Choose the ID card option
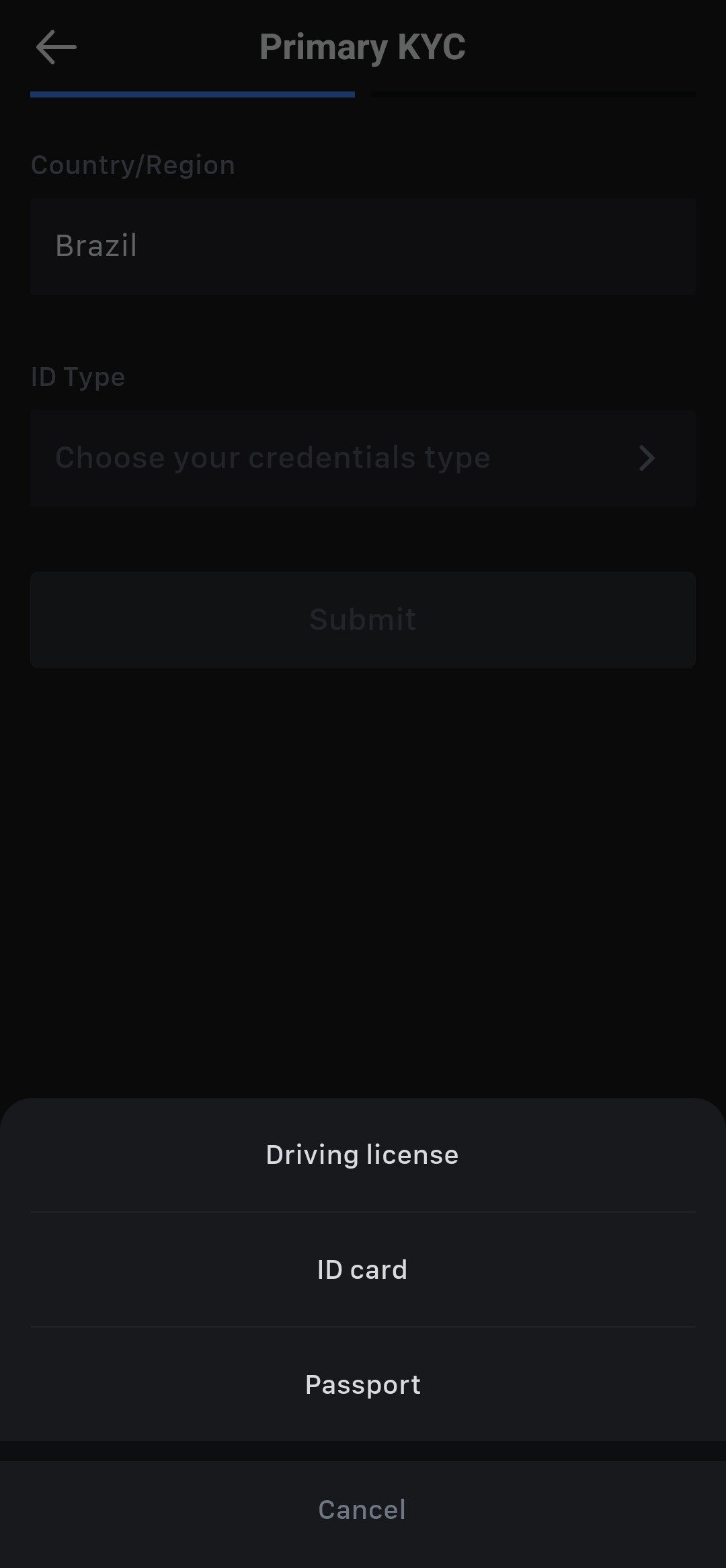 (x=363, y=1269)
